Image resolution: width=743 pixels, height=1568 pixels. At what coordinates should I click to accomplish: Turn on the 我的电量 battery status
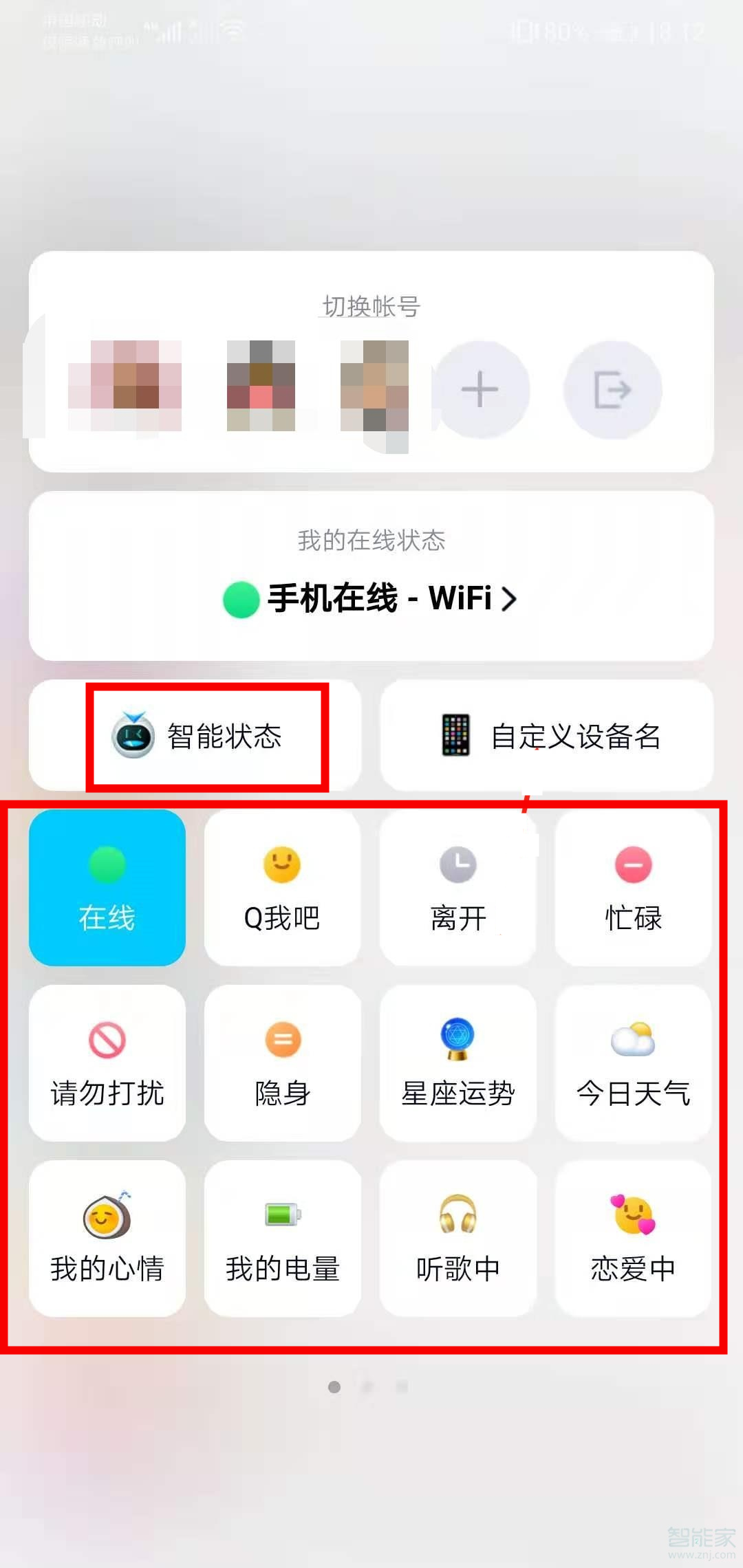283,1238
